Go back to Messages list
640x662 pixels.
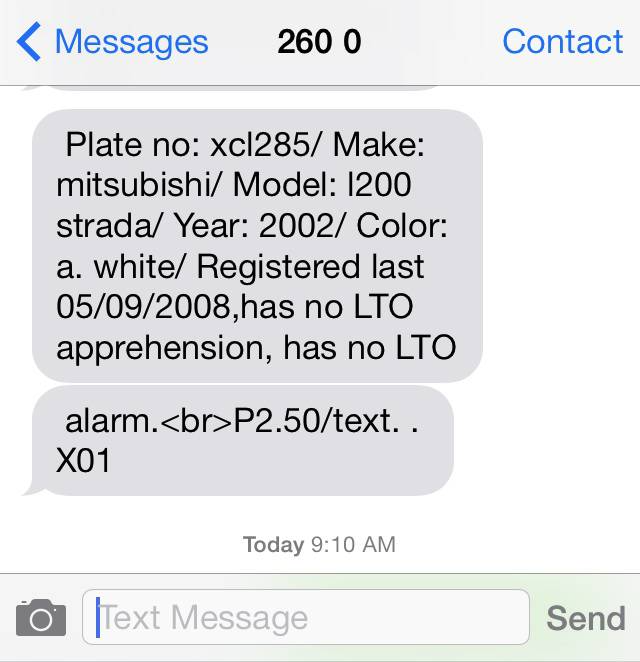113,41
